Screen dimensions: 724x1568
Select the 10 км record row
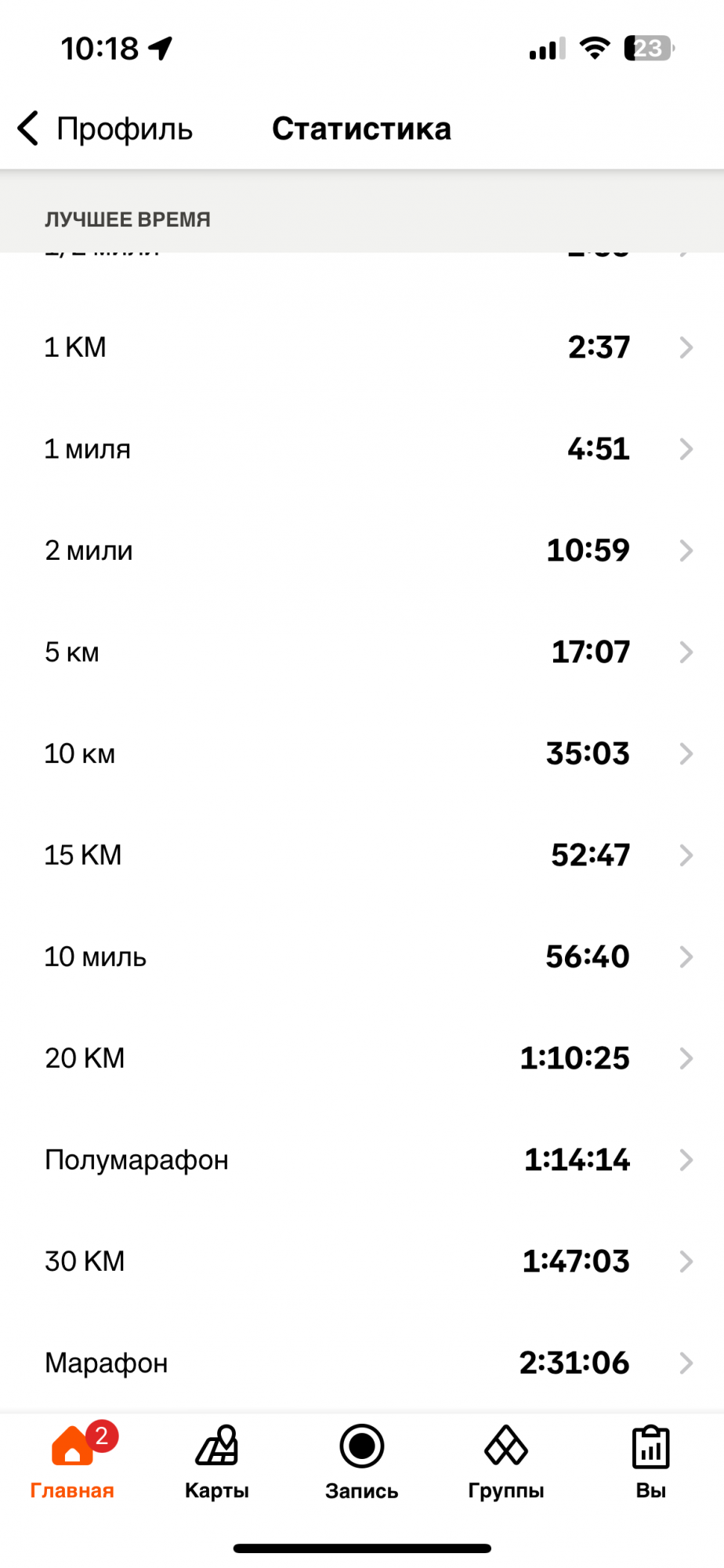(362, 753)
